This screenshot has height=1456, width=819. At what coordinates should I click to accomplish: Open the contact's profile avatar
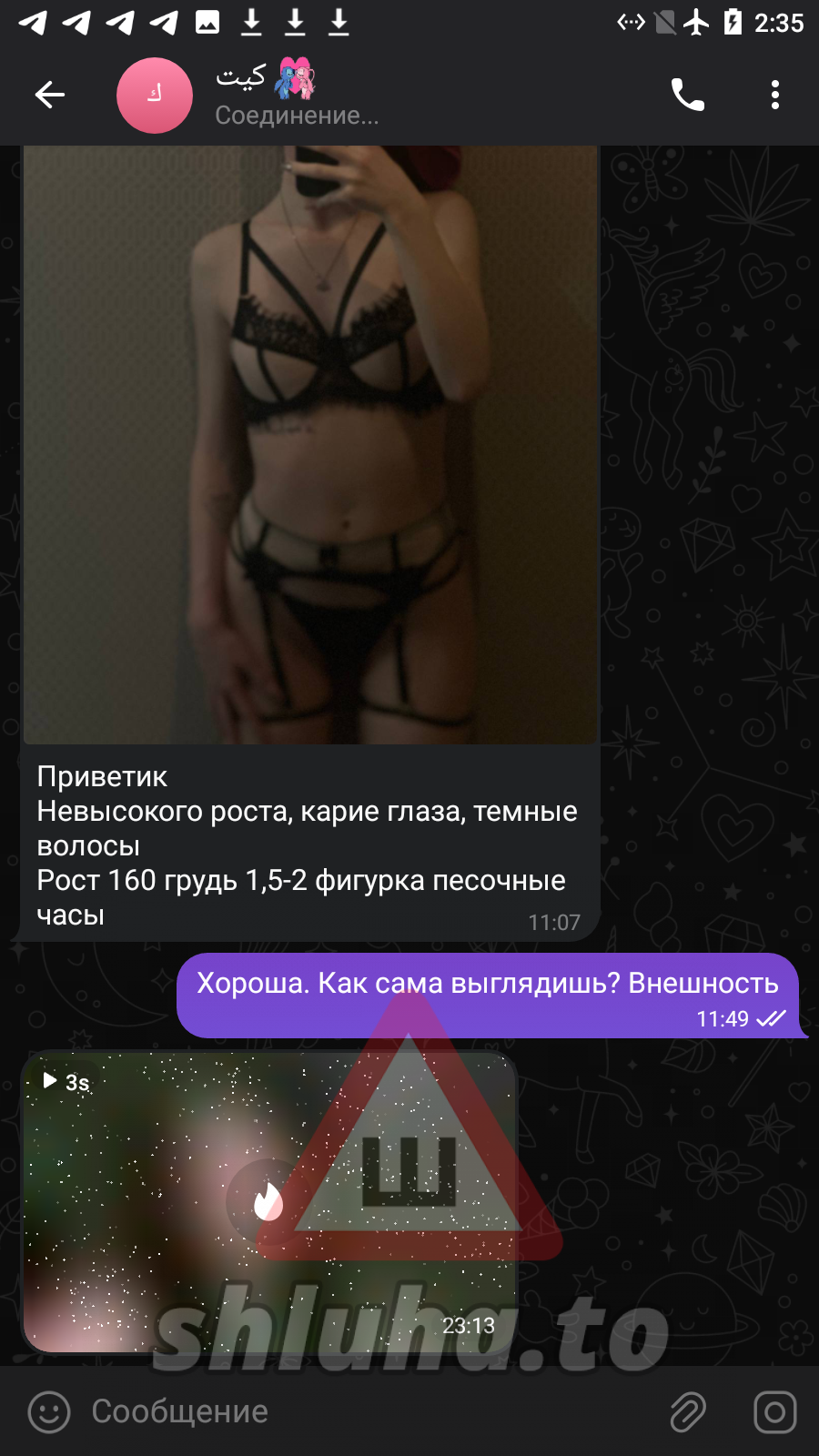[155, 96]
